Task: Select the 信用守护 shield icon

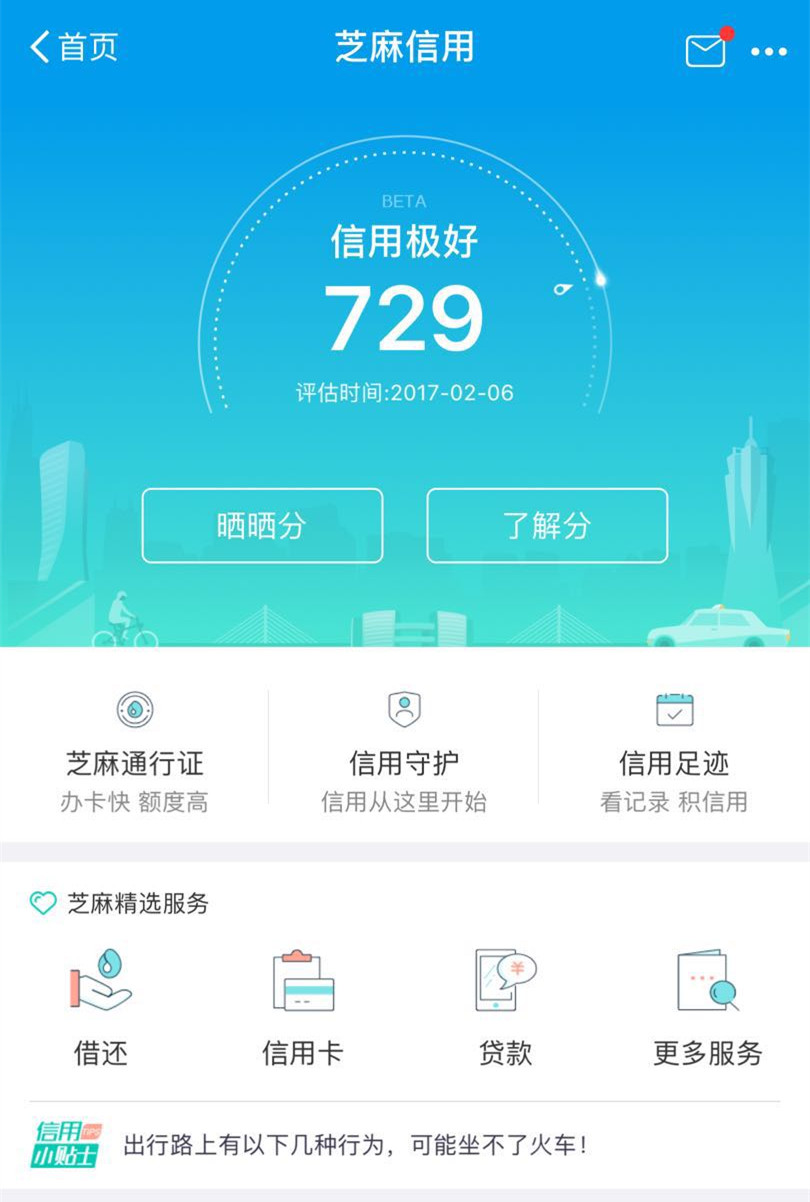Action: (x=403, y=710)
